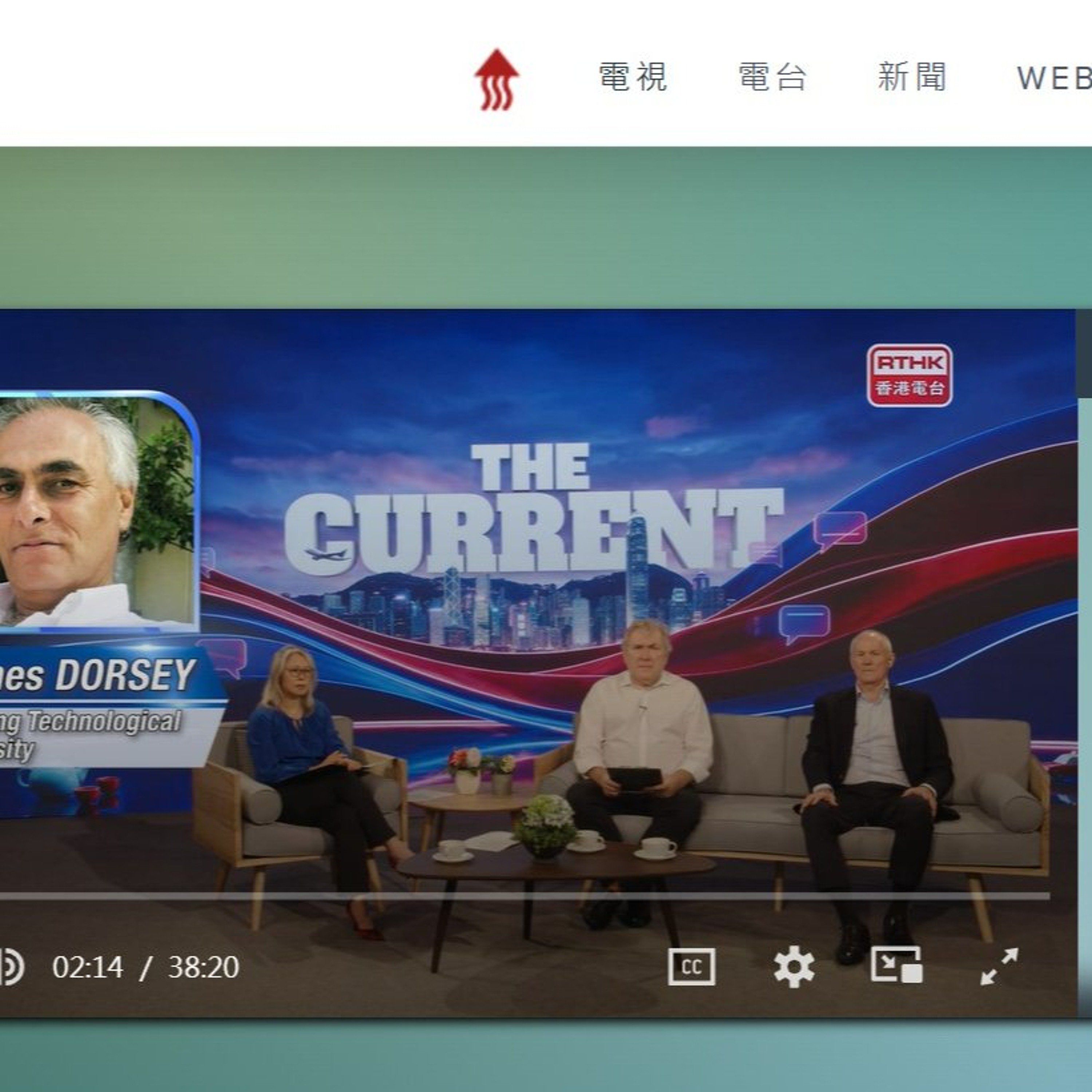
Task: Go to the 新聞 section
Action: 912,77
